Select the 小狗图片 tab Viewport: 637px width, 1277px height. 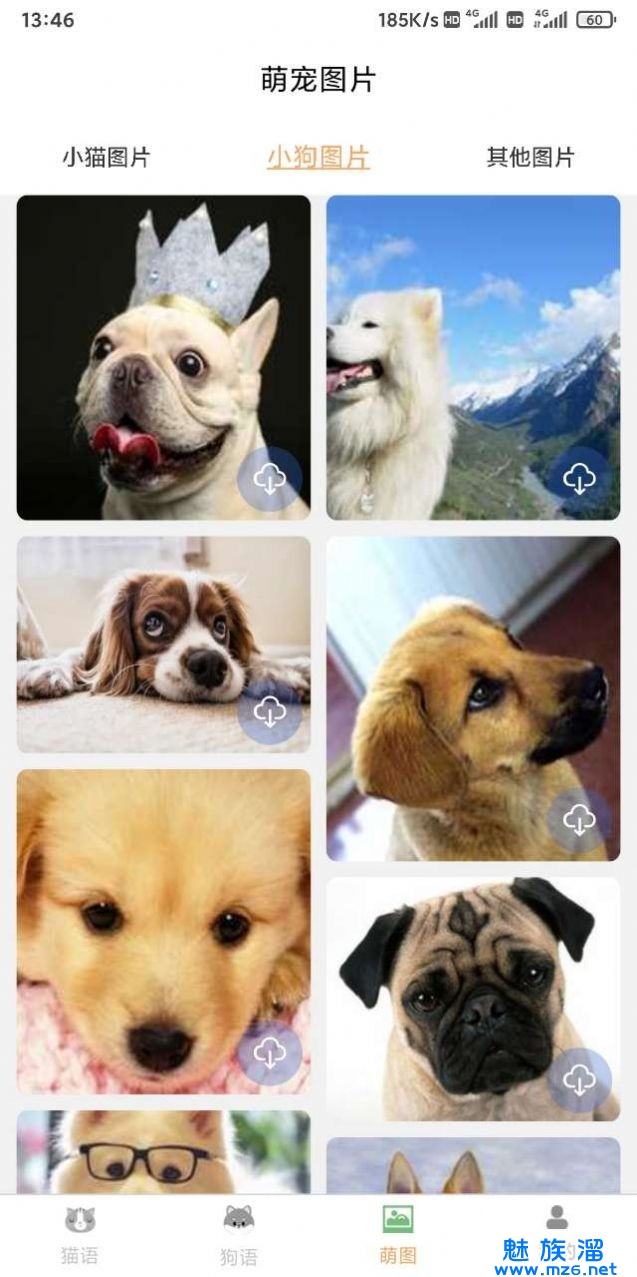(318, 157)
